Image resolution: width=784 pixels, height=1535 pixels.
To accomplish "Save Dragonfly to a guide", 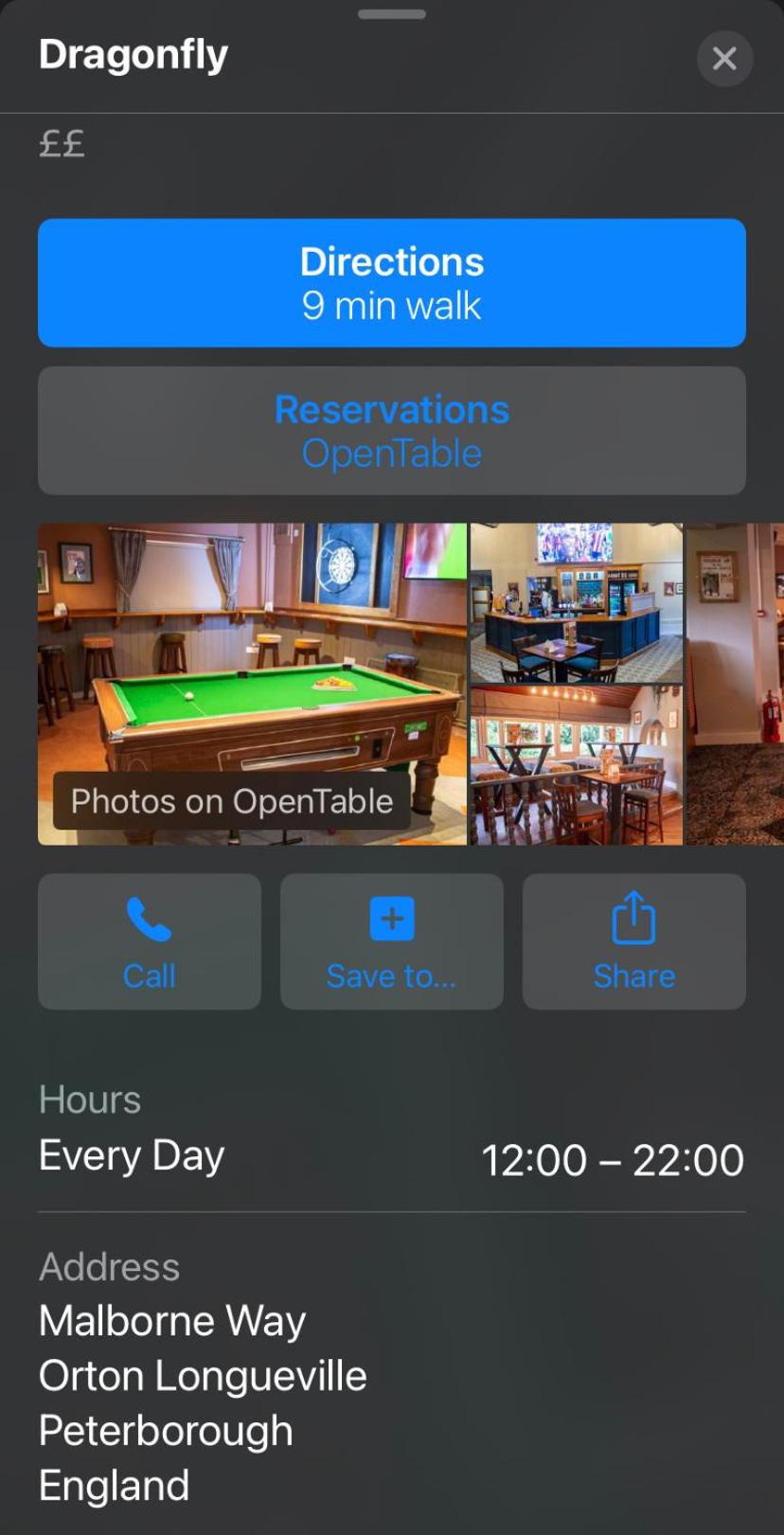I will click(392, 941).
